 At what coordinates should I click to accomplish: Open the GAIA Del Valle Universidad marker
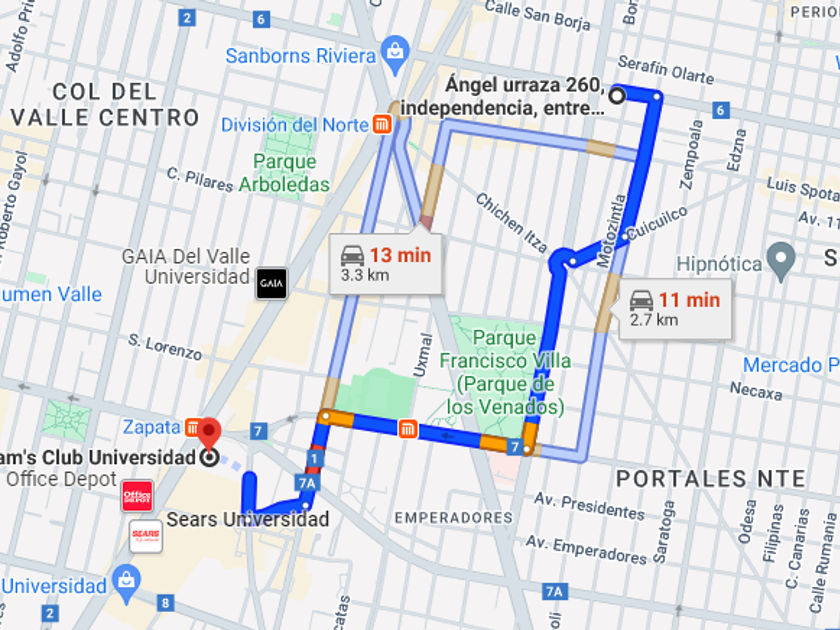pos(272,283)
